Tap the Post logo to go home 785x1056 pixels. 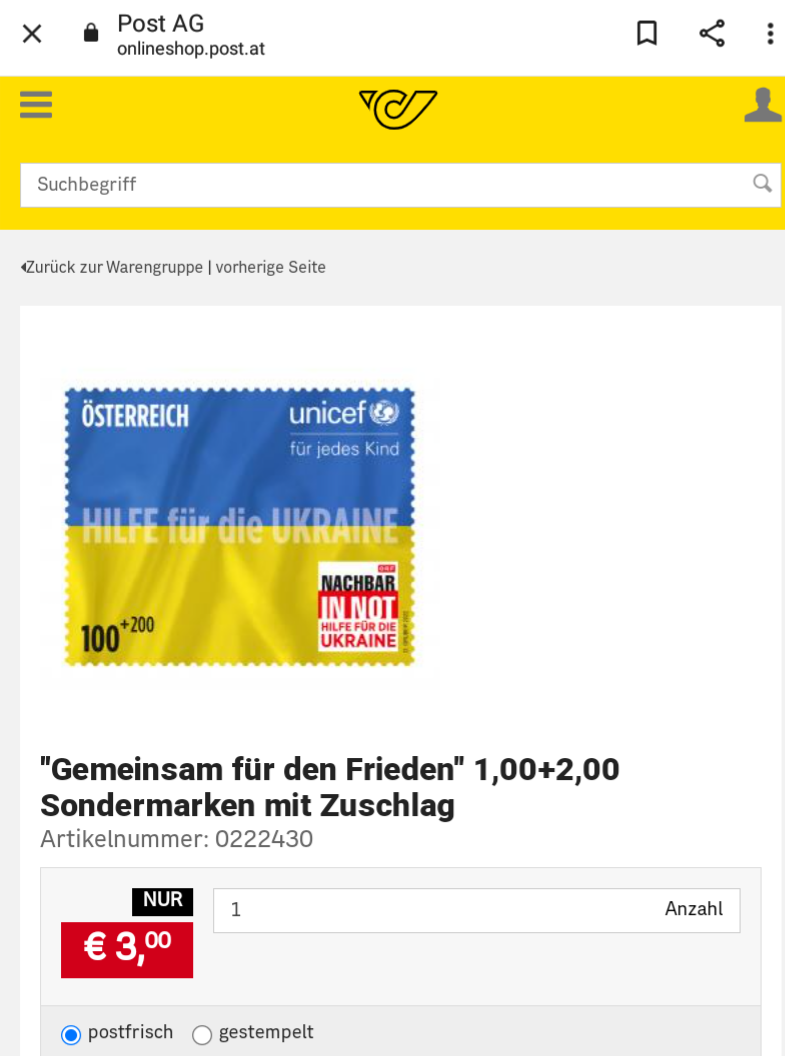[398, 109]
